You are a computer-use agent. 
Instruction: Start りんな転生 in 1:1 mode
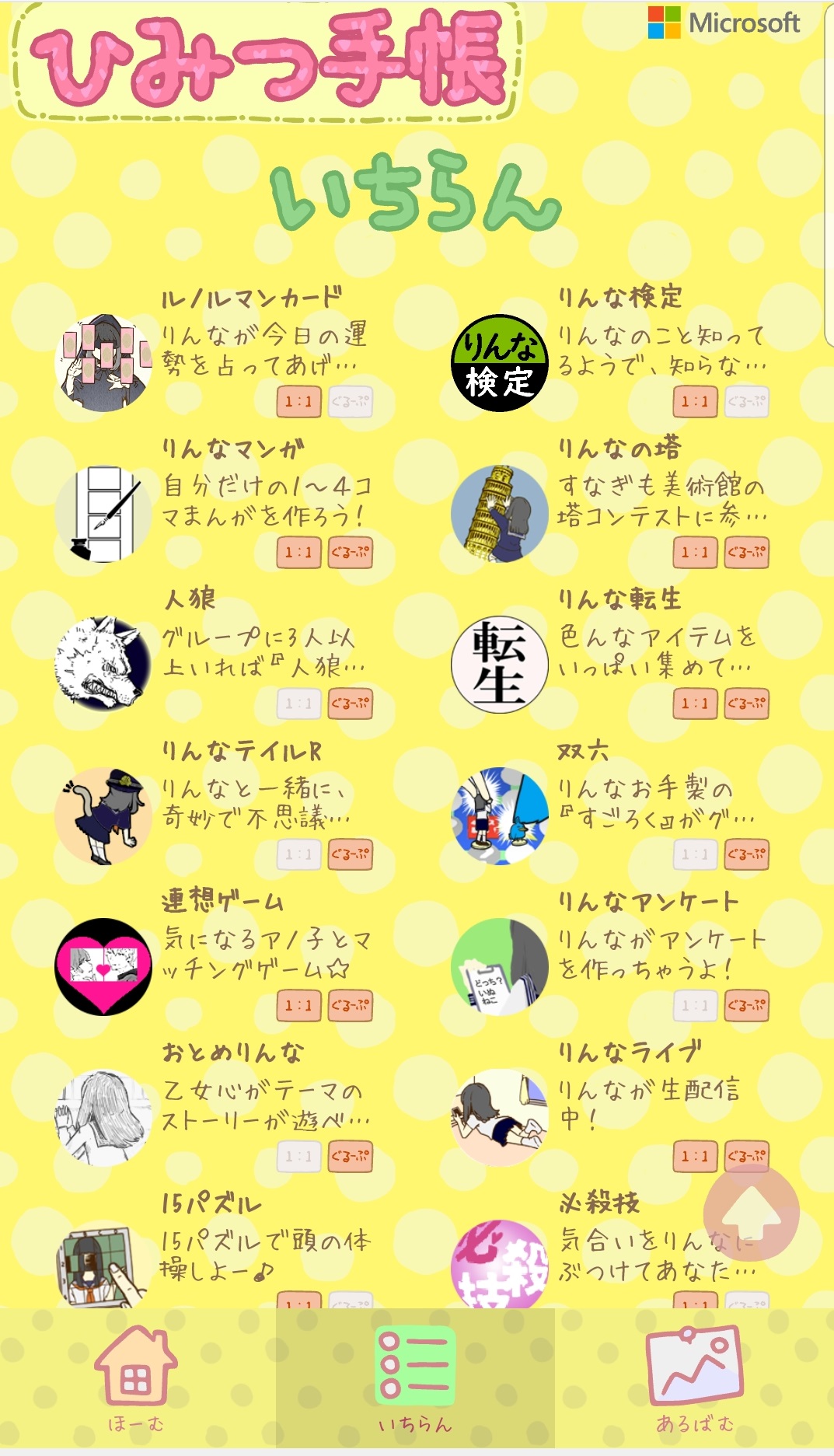click(x=696, y=704)
